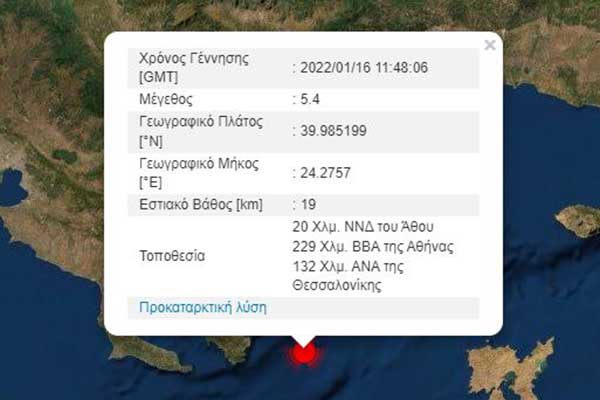Screen dimensions: 600x400
Task: Open the Προκαταρκτική λύση link
Action: tap(203, 308)
